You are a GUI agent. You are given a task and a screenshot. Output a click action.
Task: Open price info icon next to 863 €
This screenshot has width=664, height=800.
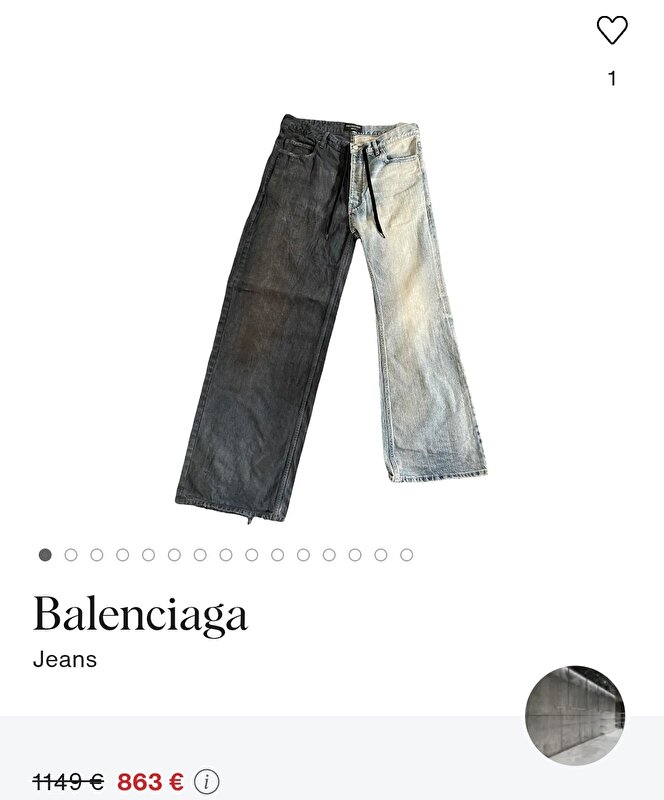pyautogui.click(x=206, y=781)
